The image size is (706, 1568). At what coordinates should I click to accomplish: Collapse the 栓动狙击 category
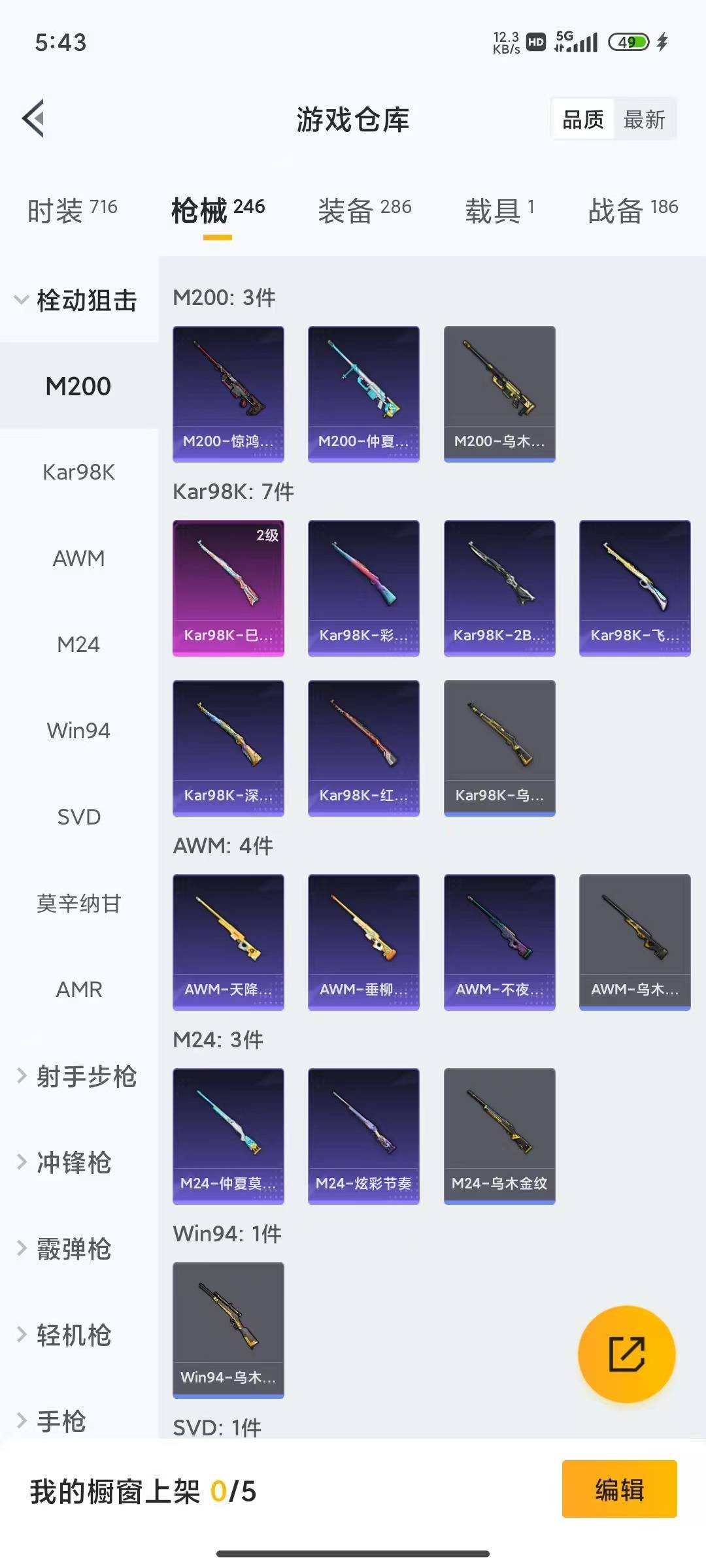tap(77, 301)
